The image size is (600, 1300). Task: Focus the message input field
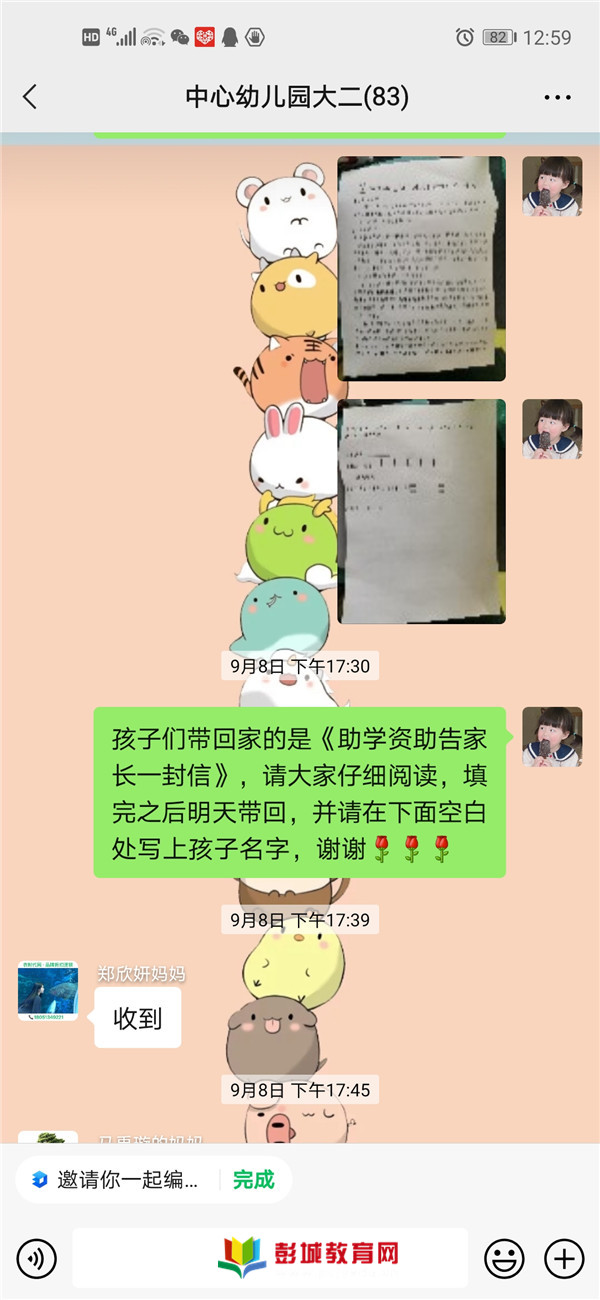tap(270, 1257)
